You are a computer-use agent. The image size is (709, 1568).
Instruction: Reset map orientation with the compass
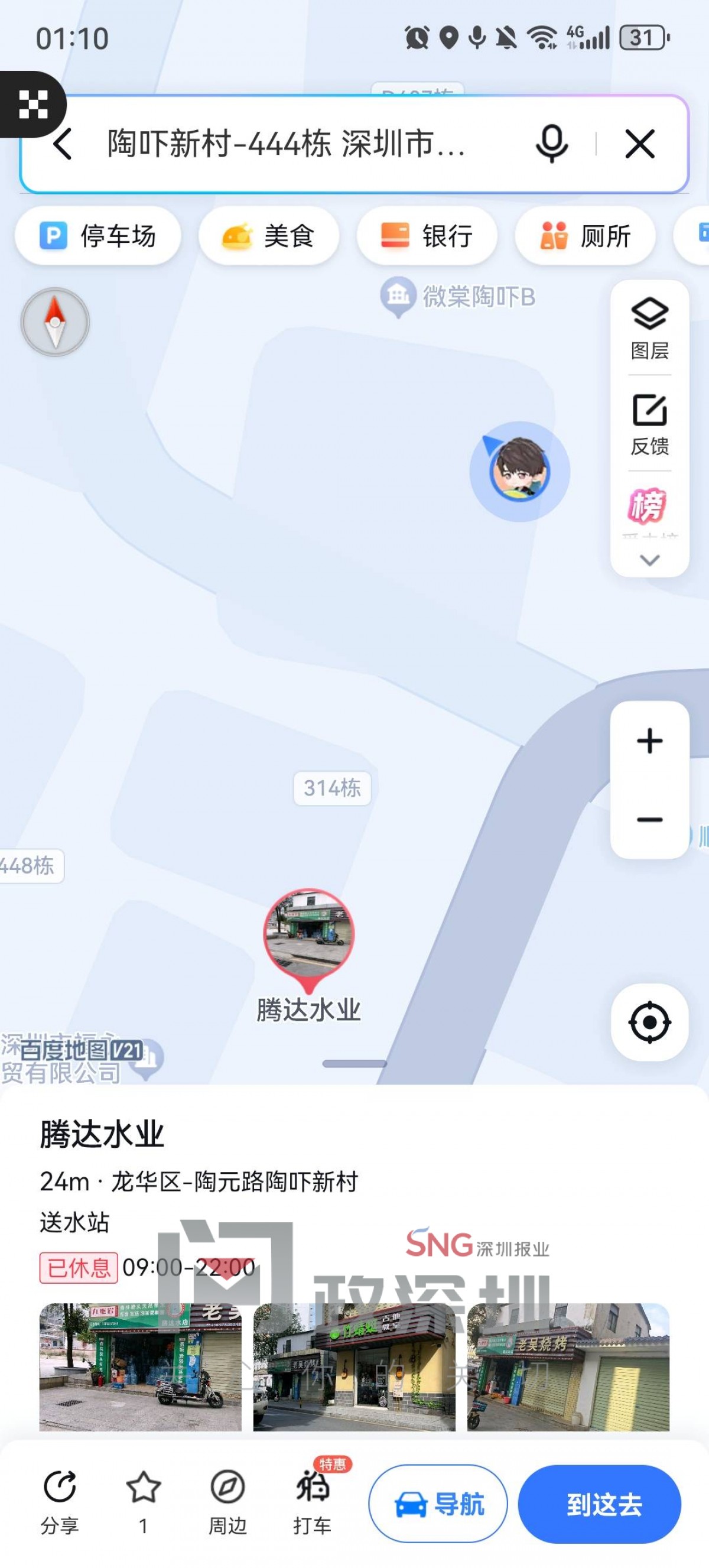click(56, 322)
